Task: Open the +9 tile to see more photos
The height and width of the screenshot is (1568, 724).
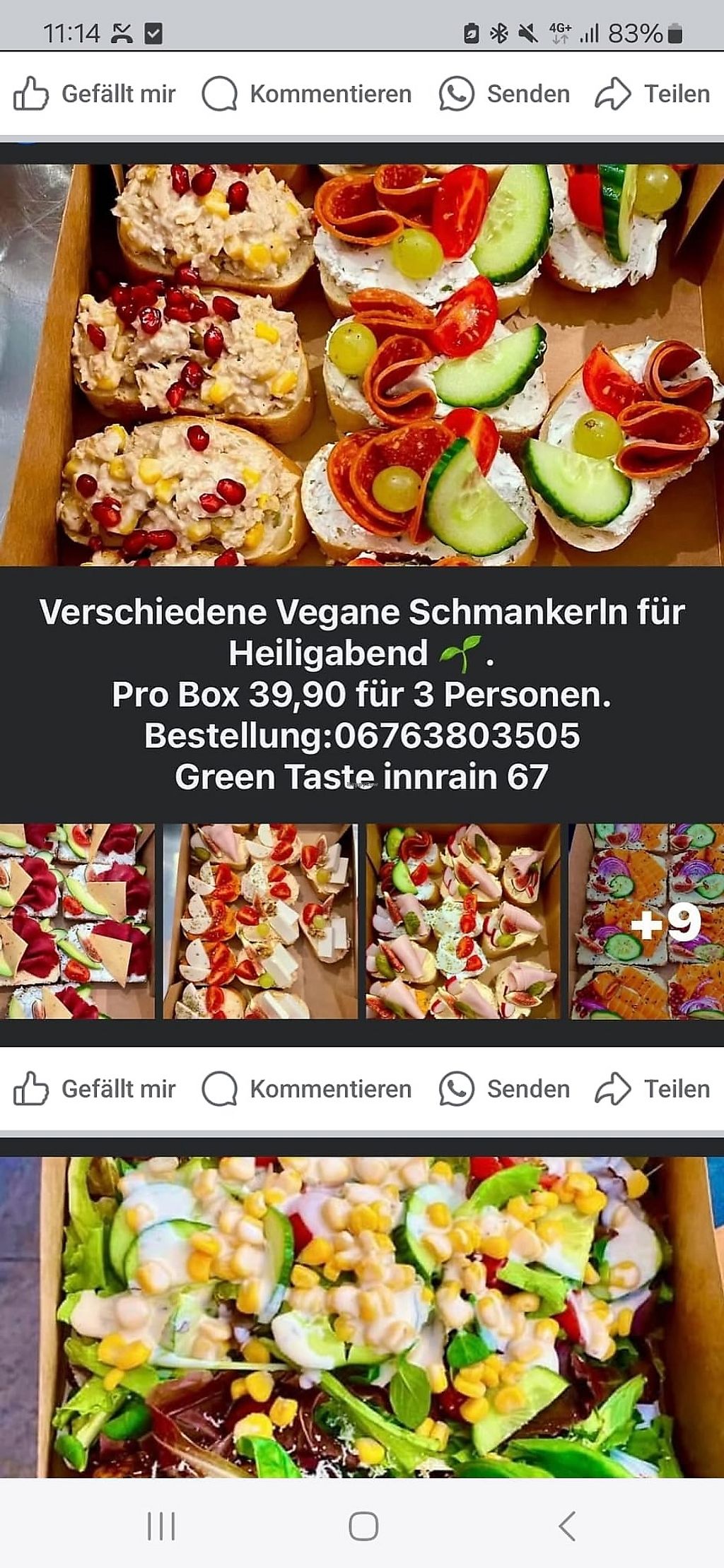Action: 646,921
